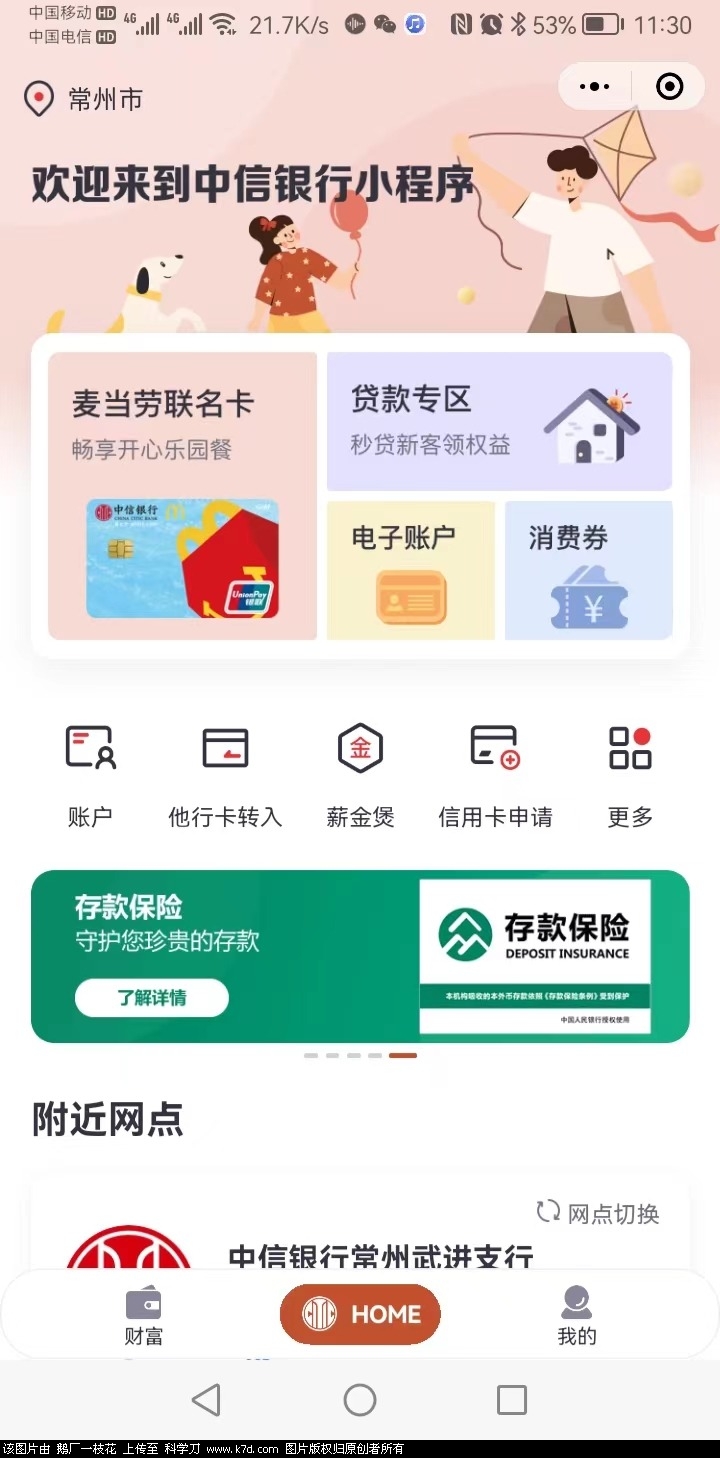720x1458 pixels.
Task: Go back with the system back button
Action: (206, 1400)
